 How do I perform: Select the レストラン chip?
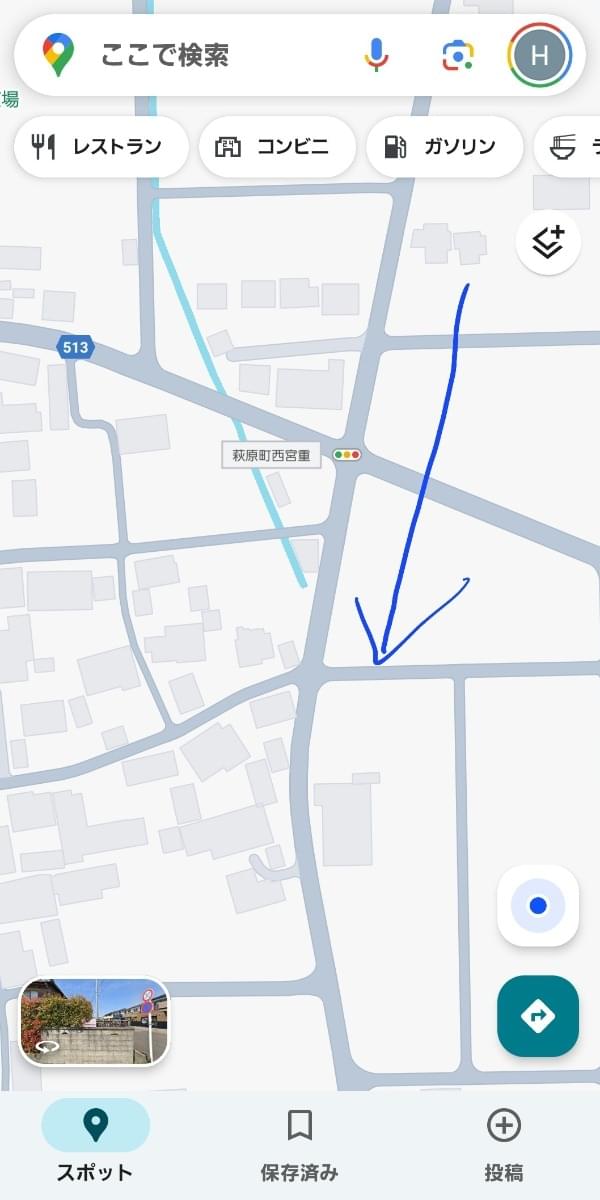[101, 147]
